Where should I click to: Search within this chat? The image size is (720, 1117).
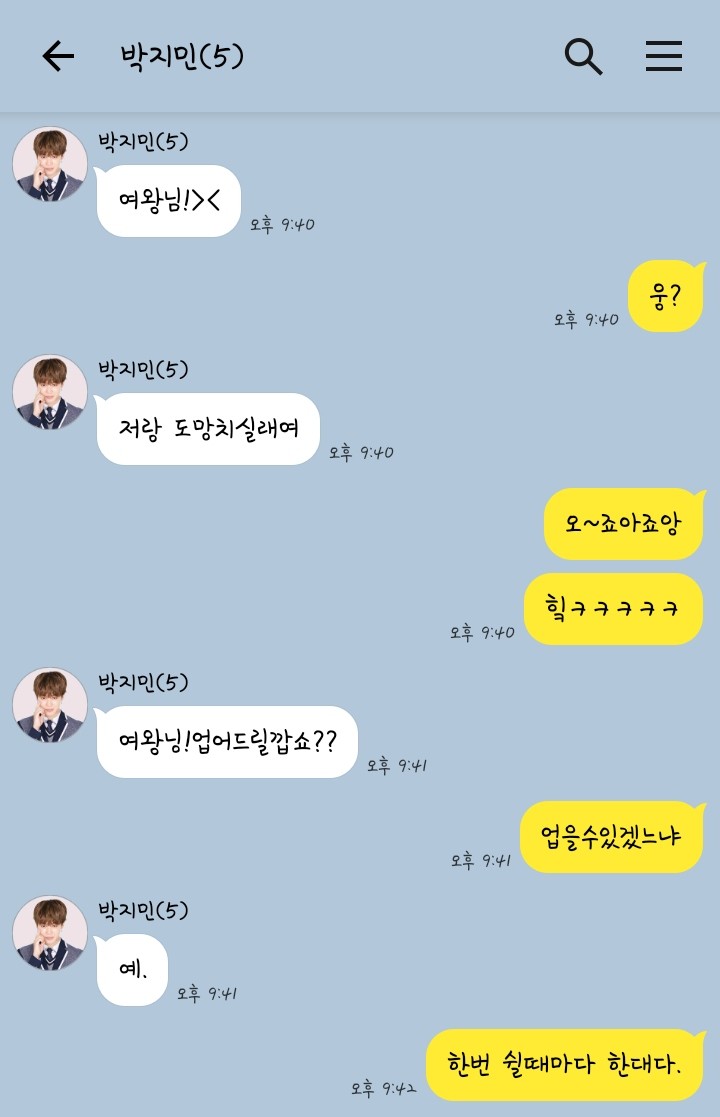[583, 57]
